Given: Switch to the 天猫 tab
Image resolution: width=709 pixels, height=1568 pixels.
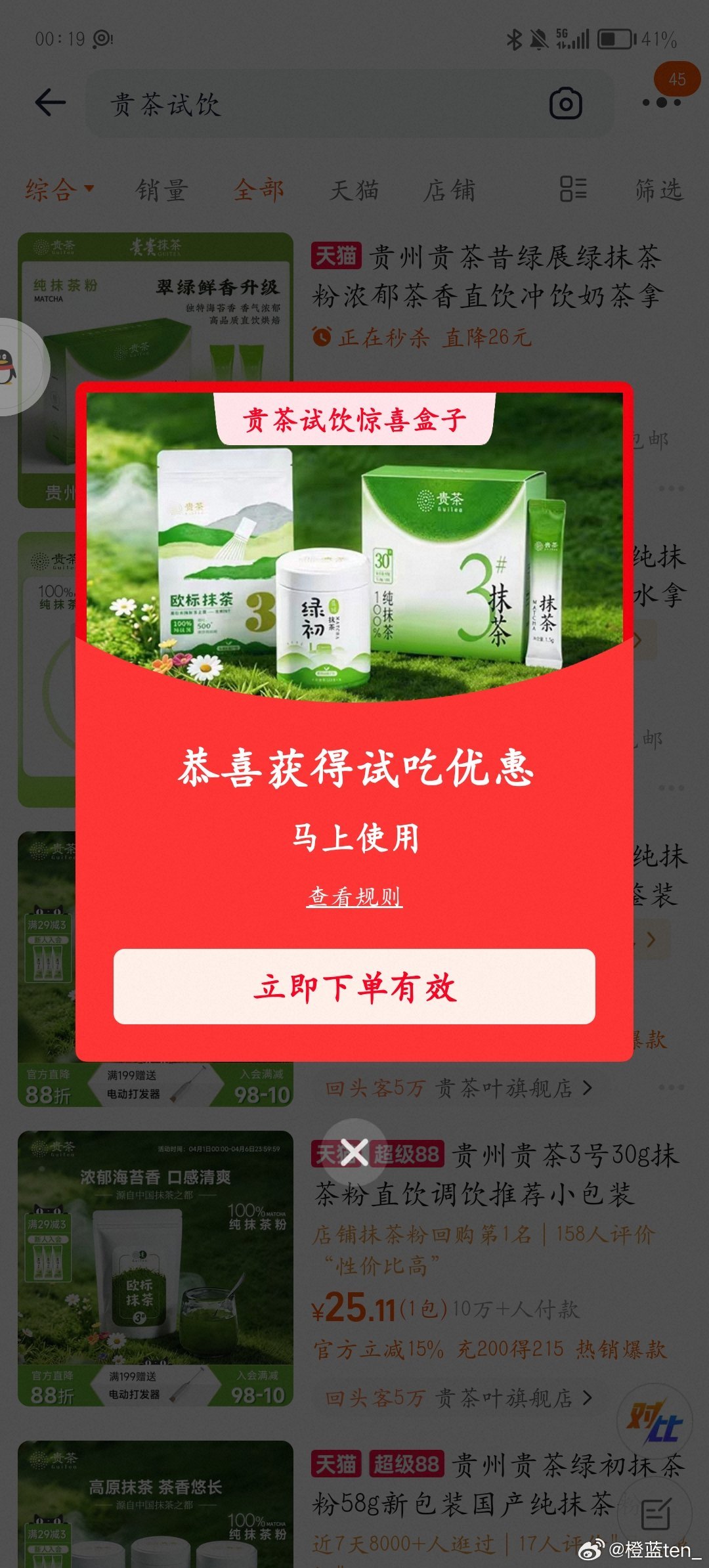Looking at the screenshot, I should [354, 190].
